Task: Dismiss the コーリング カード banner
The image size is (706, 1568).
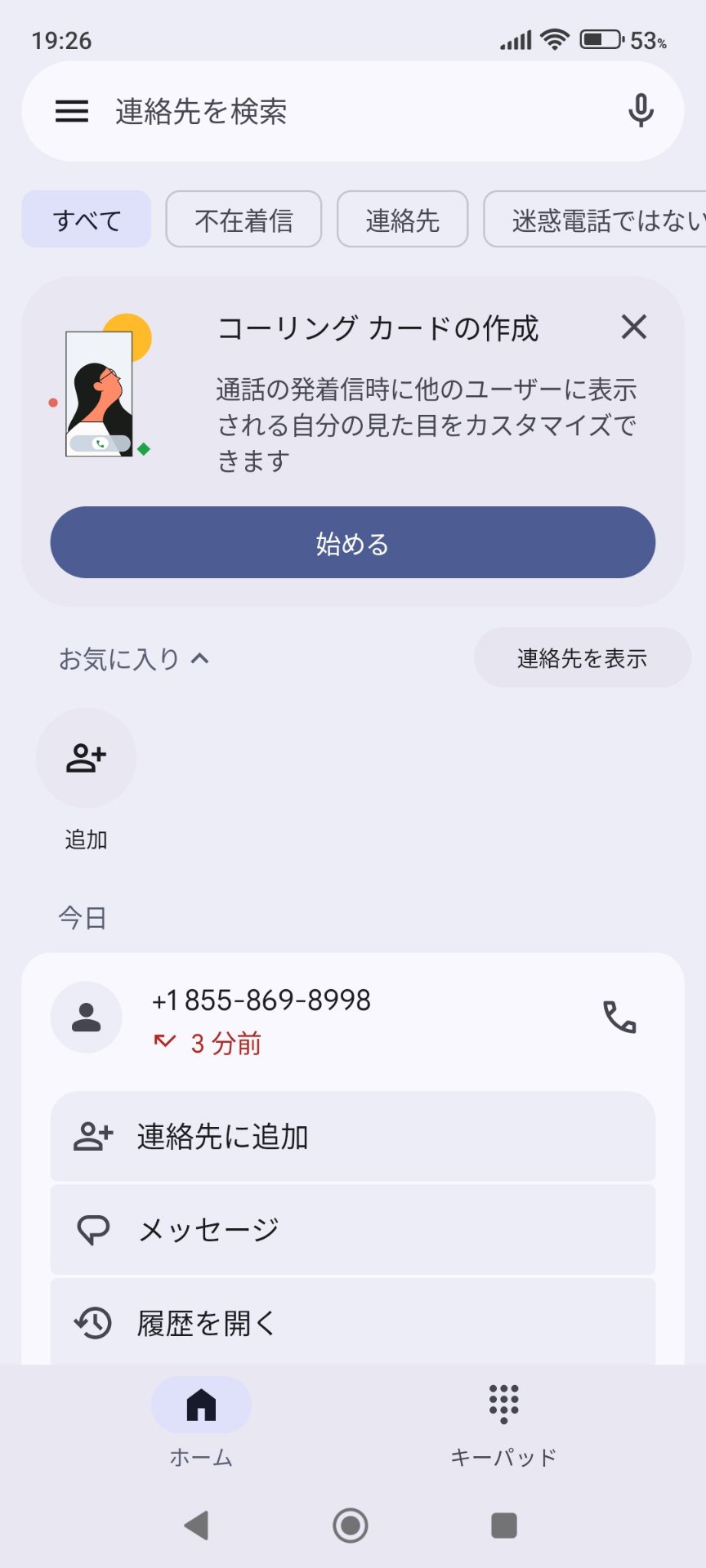Action: 634,327
